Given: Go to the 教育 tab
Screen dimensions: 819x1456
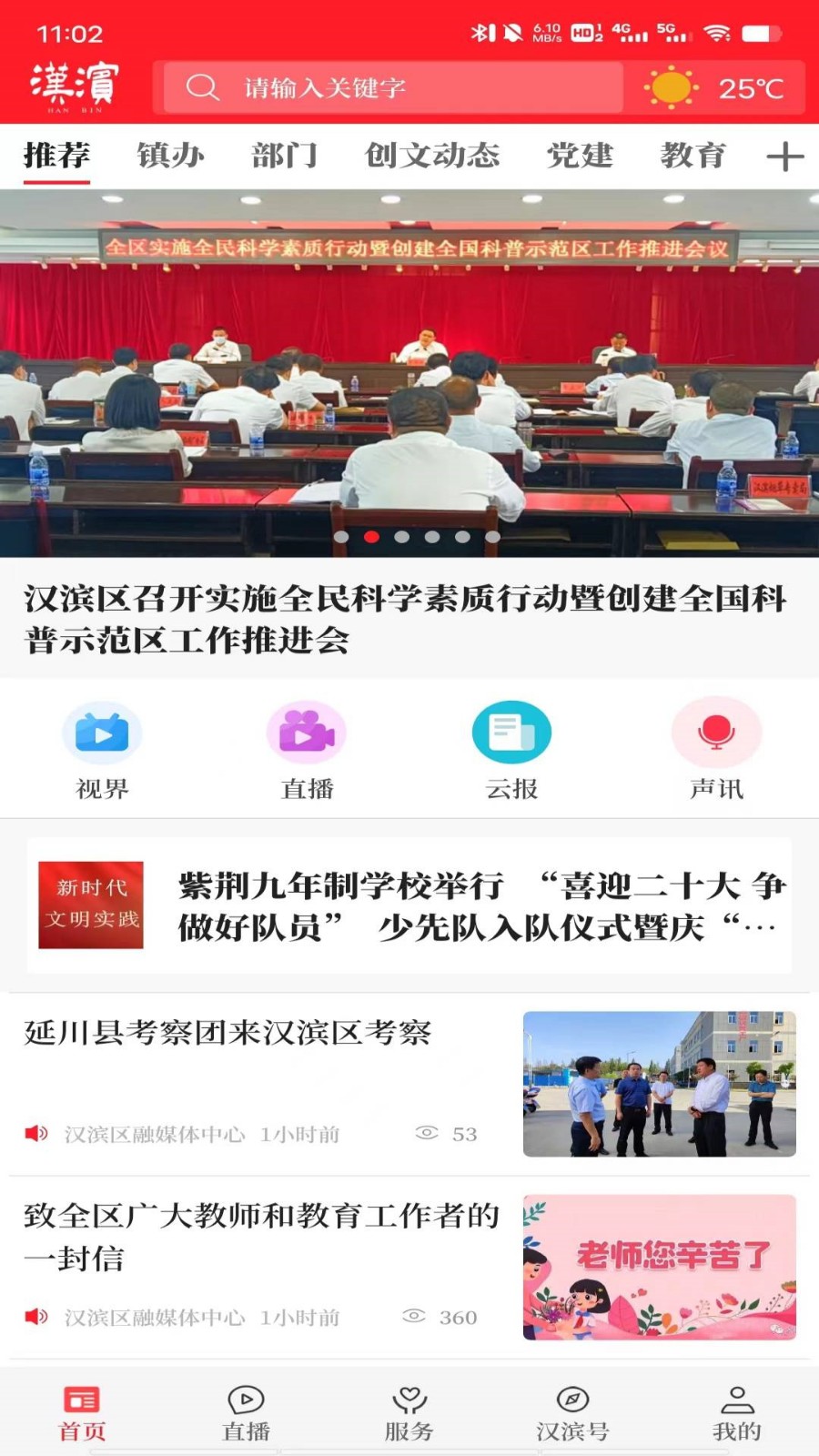Looking at the screenshot, I should click(693, 156).
